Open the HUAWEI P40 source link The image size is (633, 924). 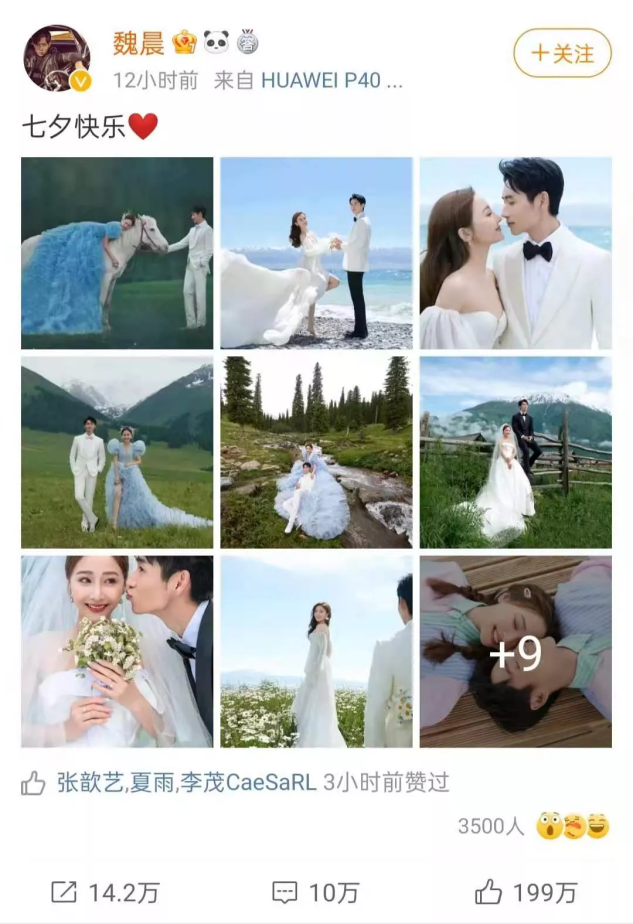[331, 81]
